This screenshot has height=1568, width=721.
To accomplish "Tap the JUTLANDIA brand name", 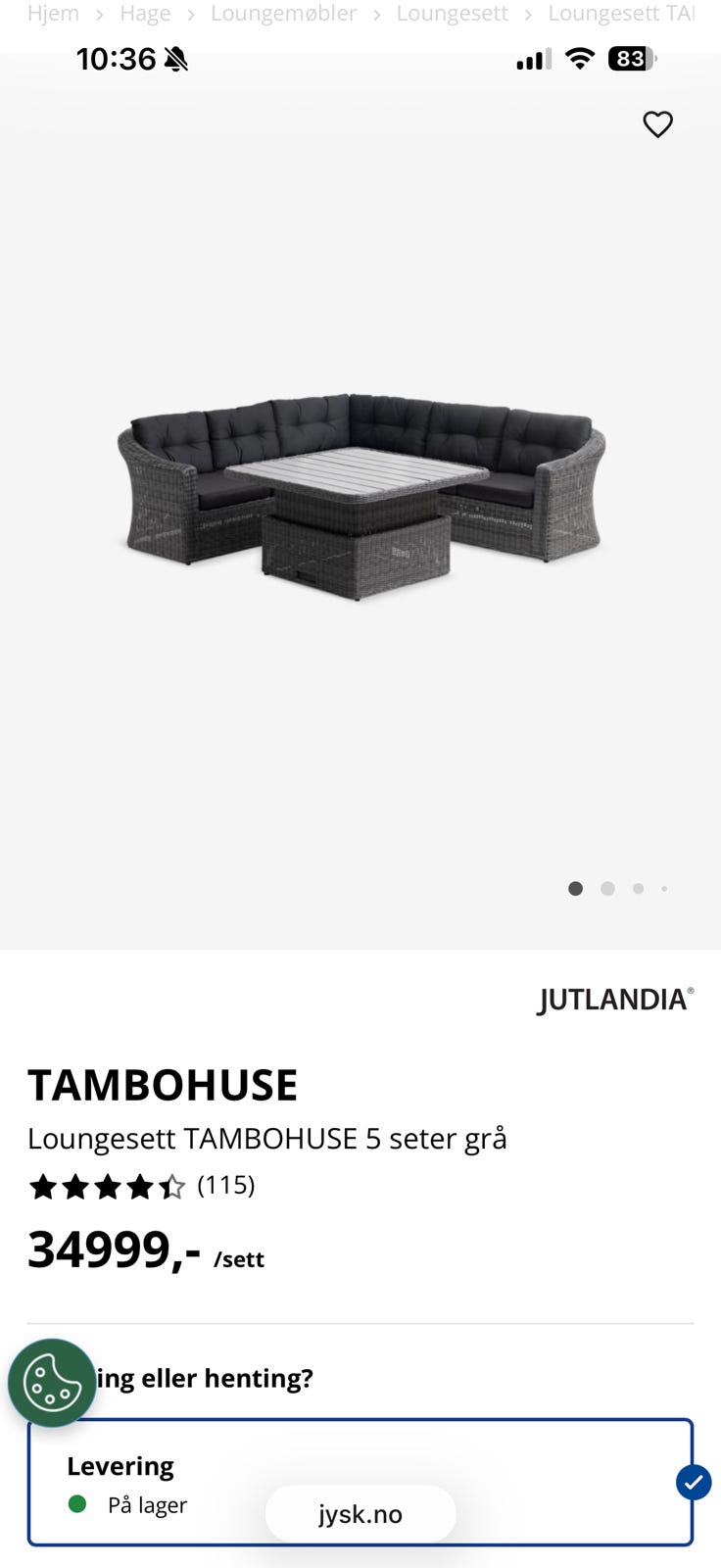I will coord(613,1000).
